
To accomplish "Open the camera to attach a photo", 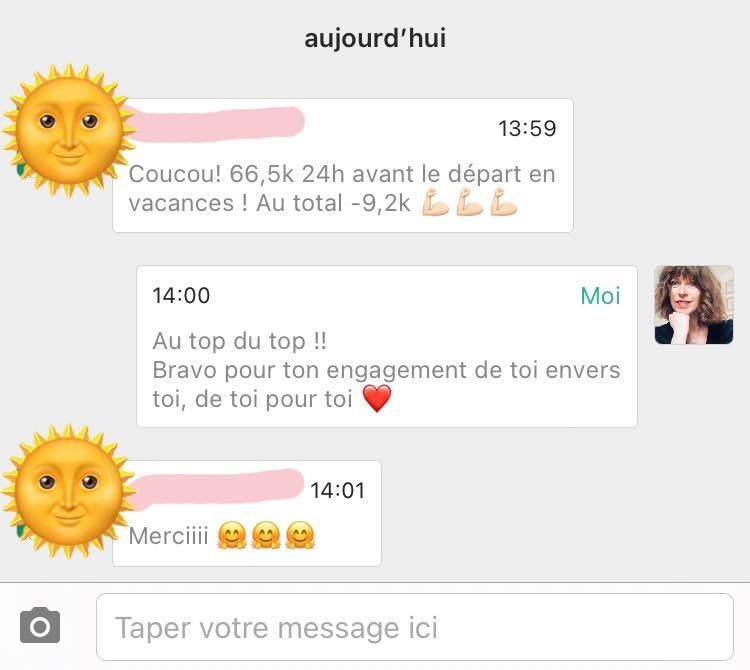I will click(x=40, y=626).
